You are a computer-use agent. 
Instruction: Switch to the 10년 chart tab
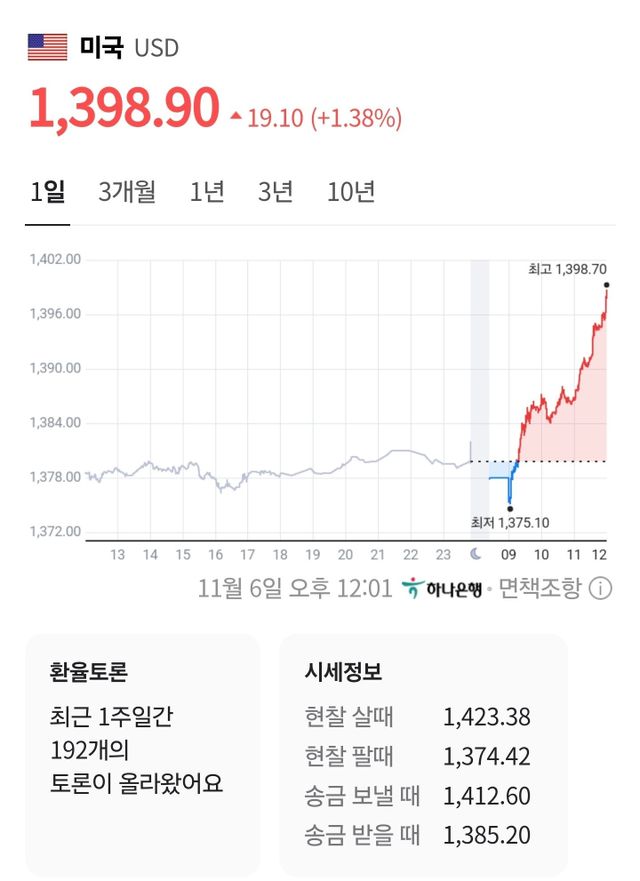click(351, 192)
